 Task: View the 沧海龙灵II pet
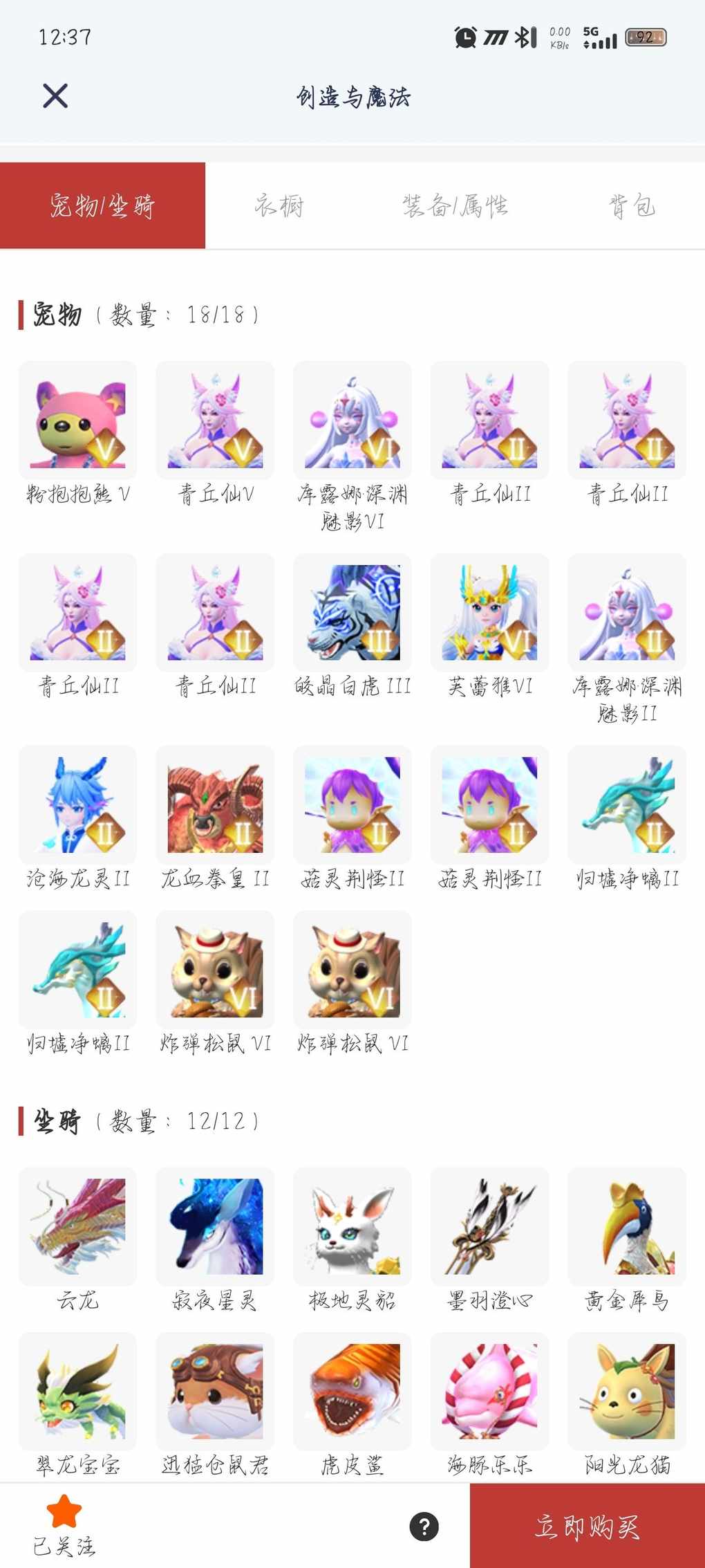pyautogui.click(x=77, y=805)
